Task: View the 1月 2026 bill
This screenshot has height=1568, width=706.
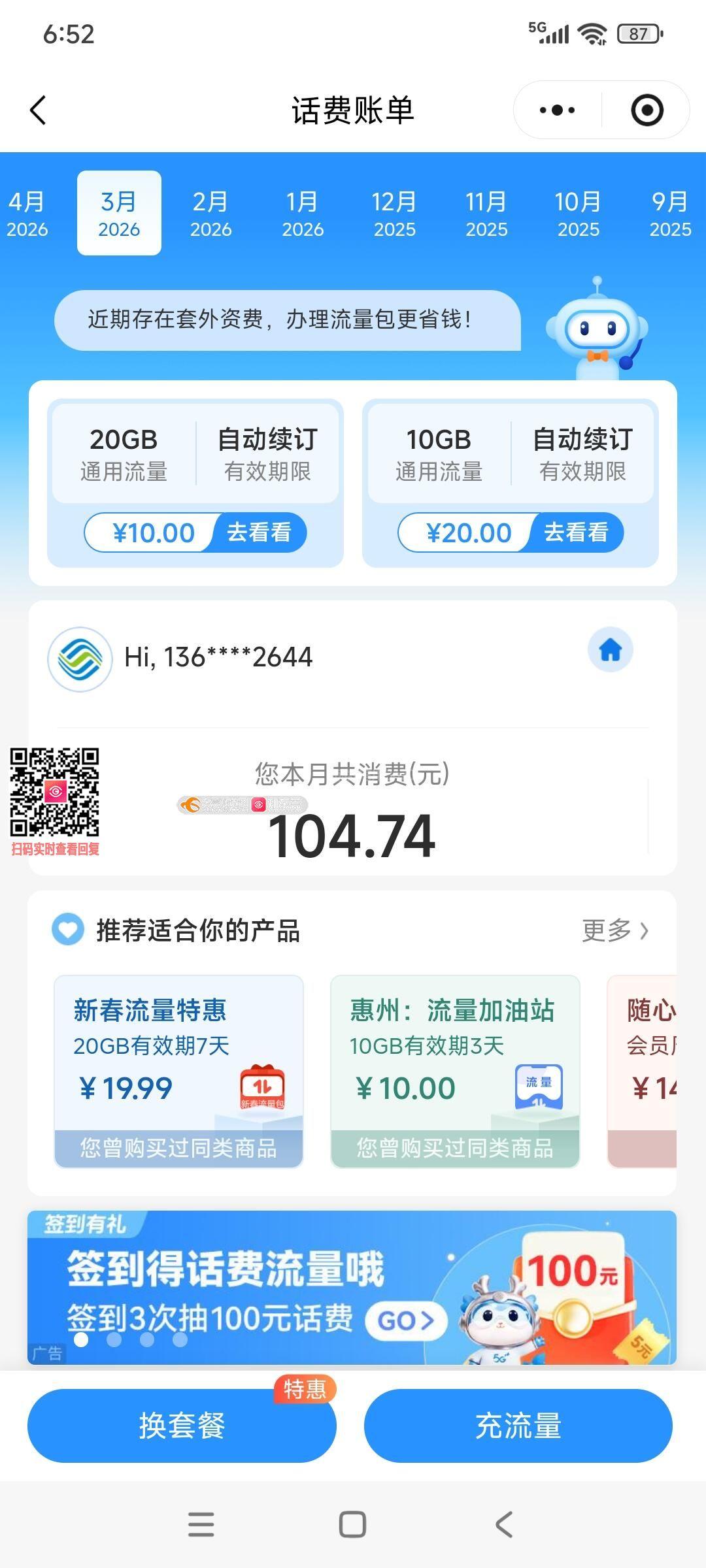Action: 303,214
